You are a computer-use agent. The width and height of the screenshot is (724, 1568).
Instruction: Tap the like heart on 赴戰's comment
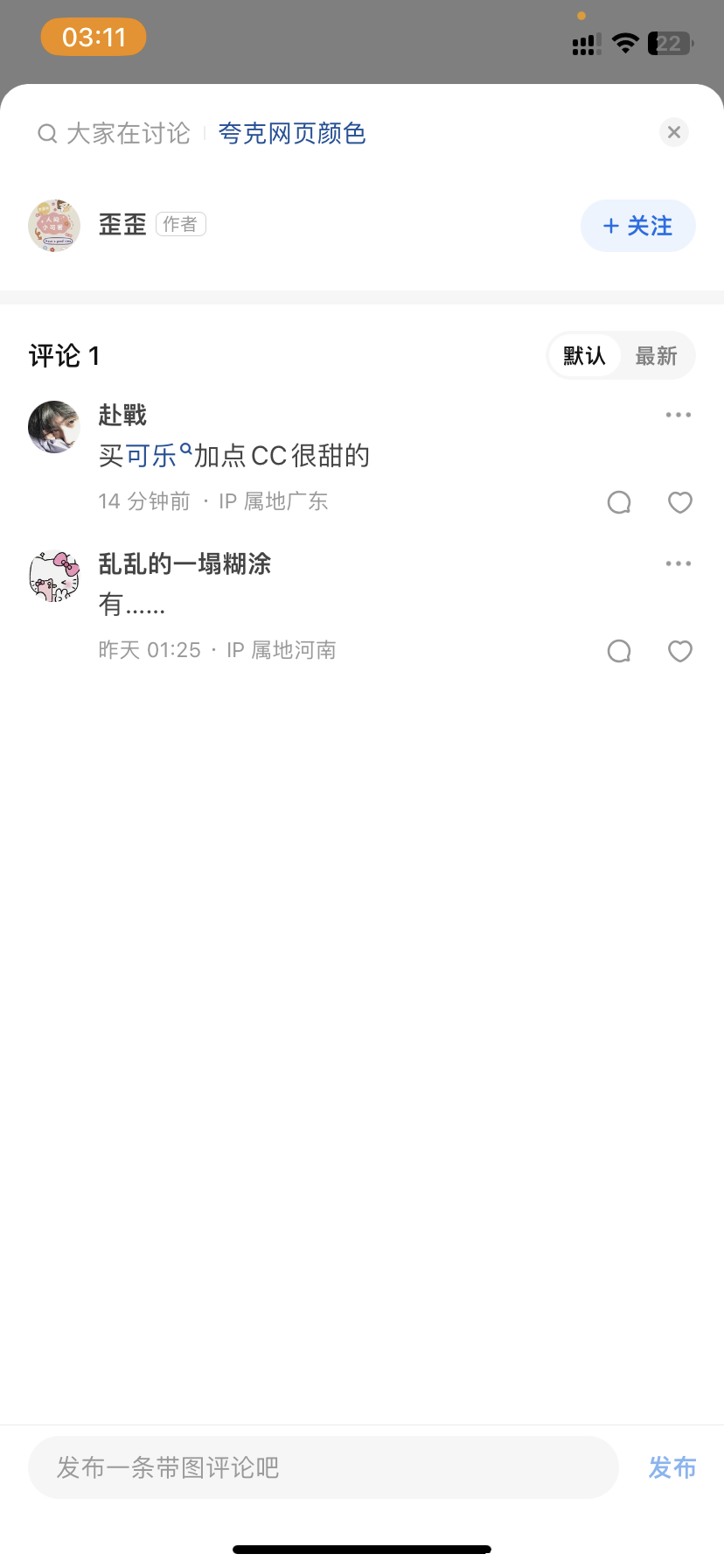point(679,501)
